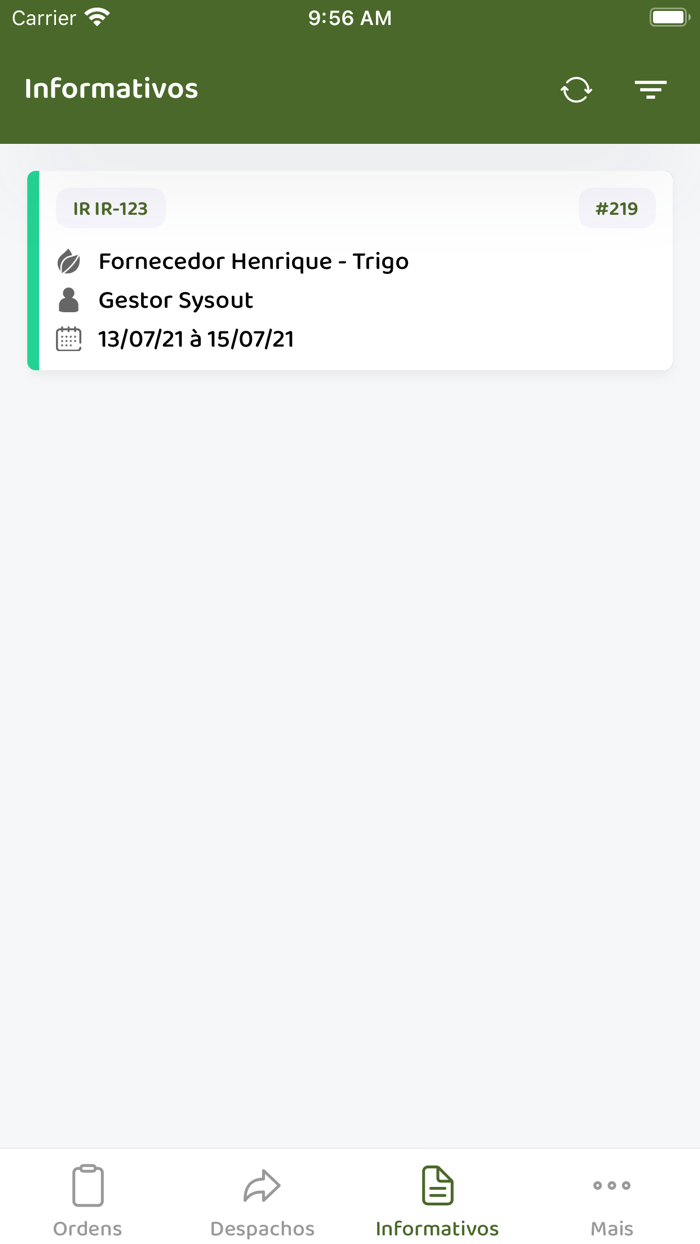Select the Informativos tab

[437, 1200]
